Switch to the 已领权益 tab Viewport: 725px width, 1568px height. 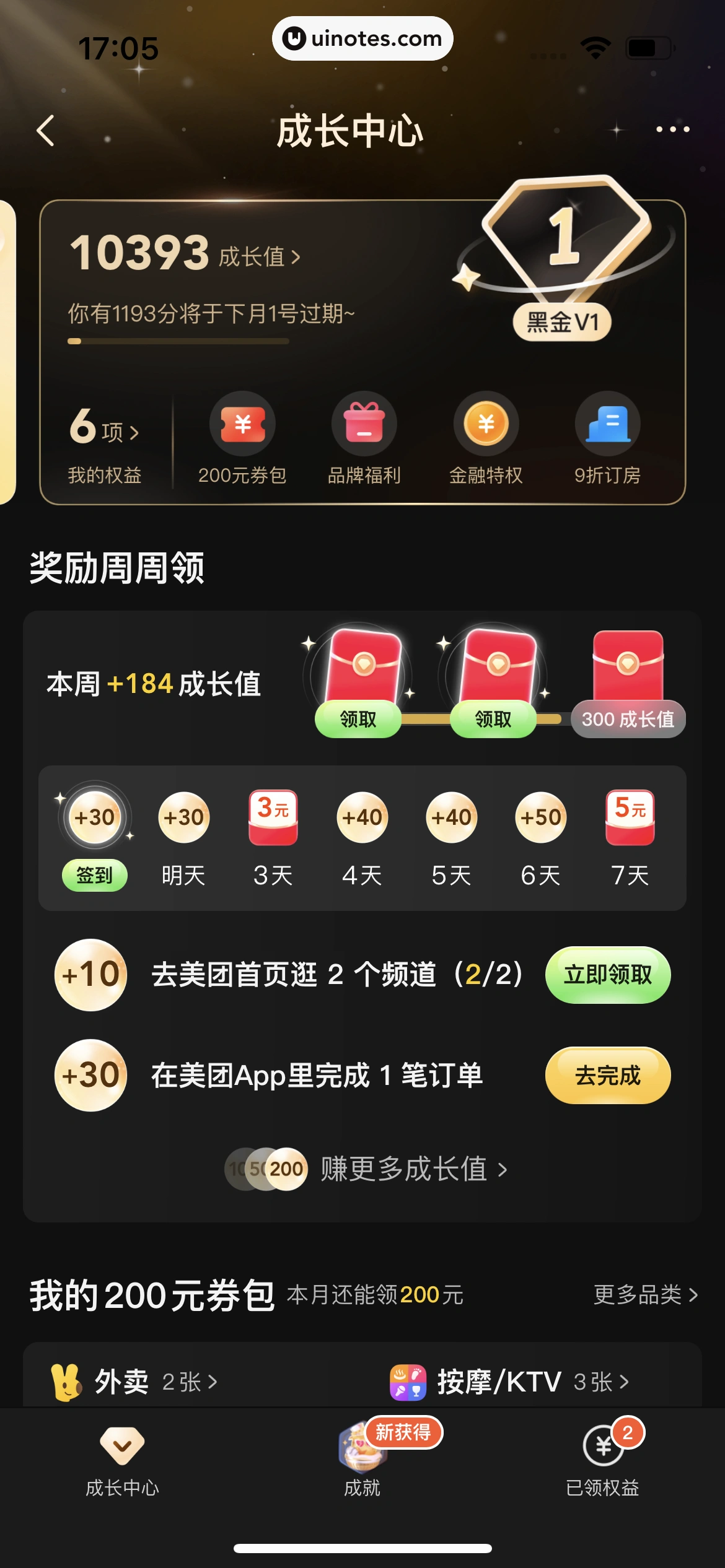(x=602, y=1461)
